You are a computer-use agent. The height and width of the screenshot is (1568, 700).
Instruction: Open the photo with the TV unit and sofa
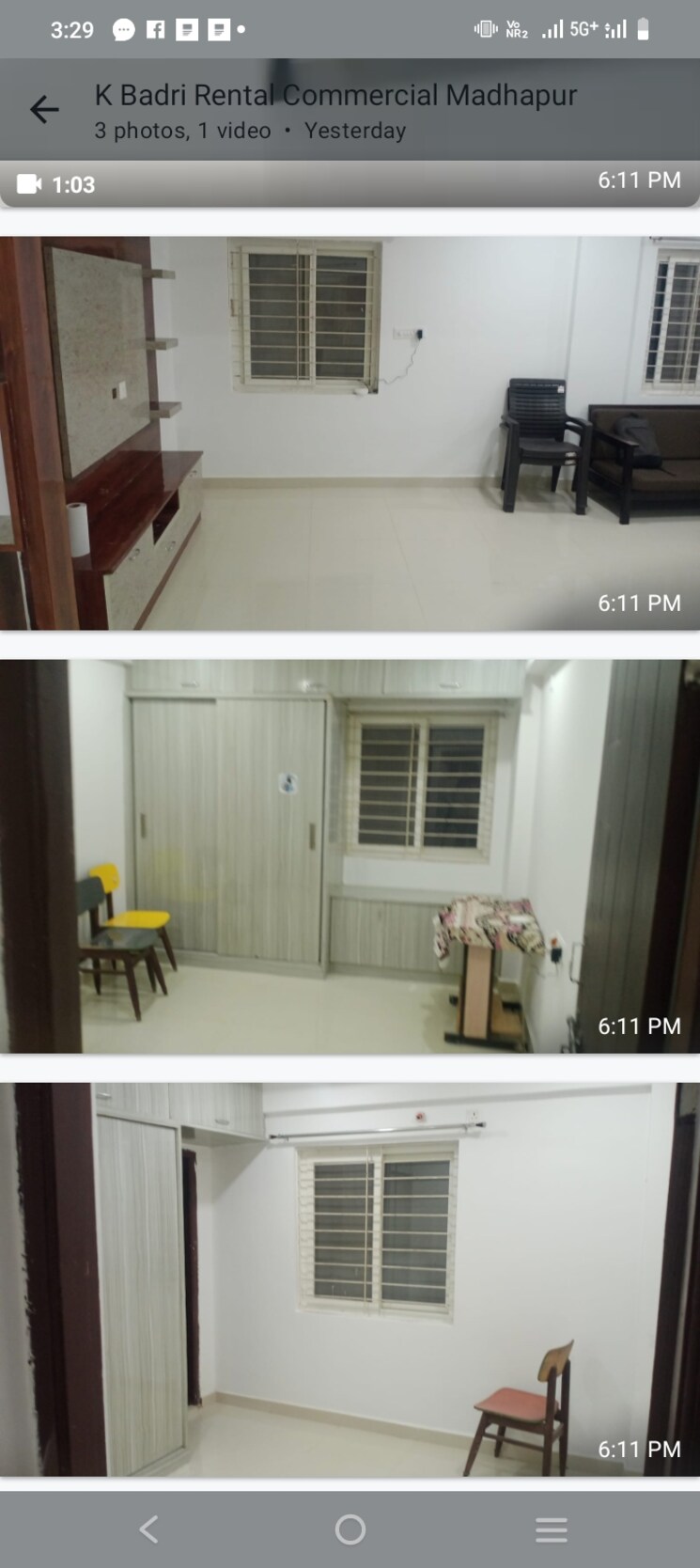click(x=350, y=432)
